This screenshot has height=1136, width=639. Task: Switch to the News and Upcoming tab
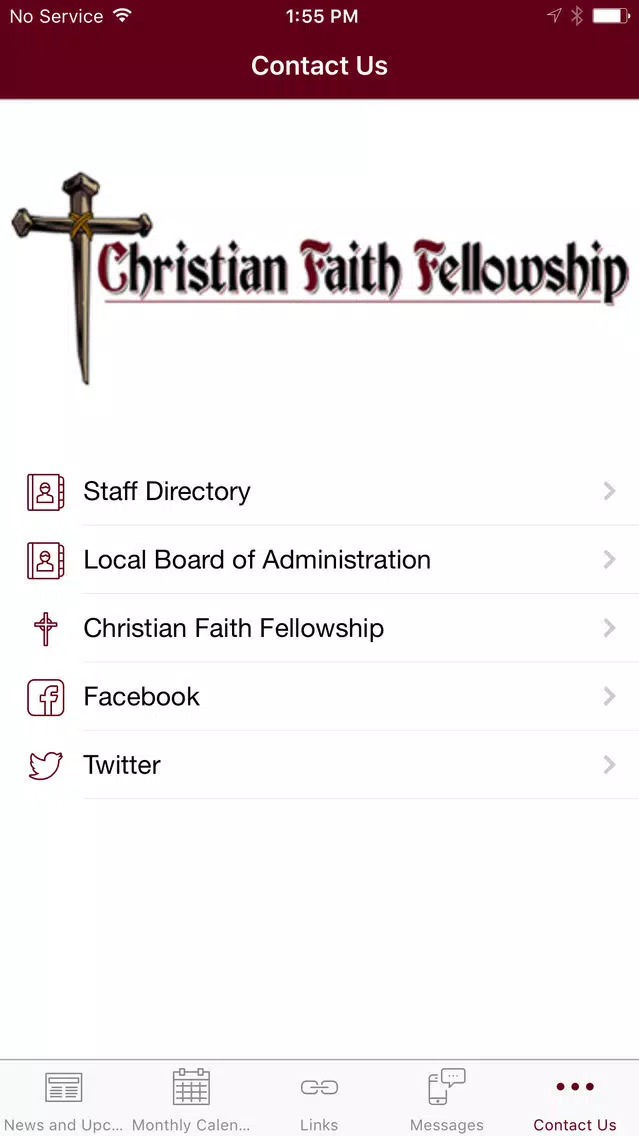click(x=64, y=1099)
